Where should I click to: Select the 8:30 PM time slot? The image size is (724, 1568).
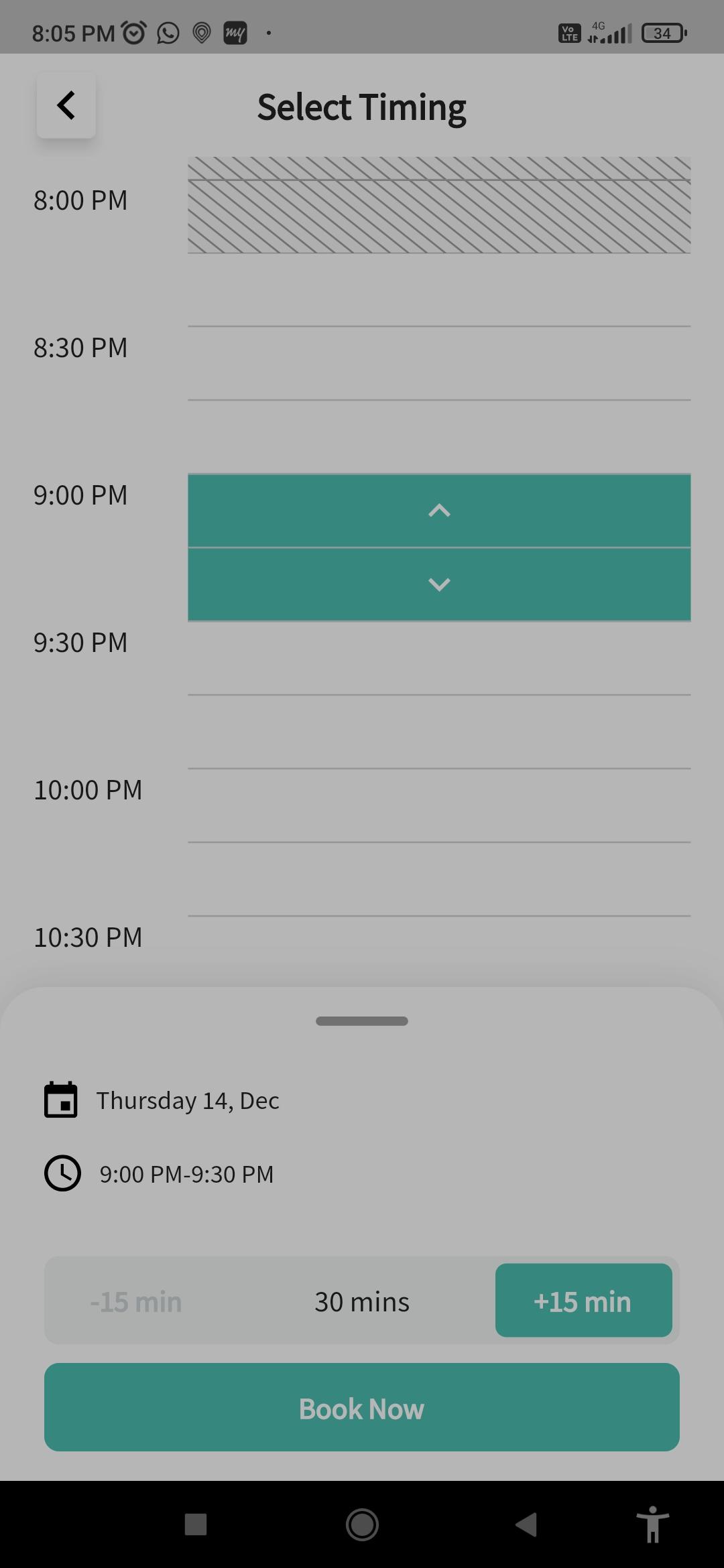pos(439,363)
